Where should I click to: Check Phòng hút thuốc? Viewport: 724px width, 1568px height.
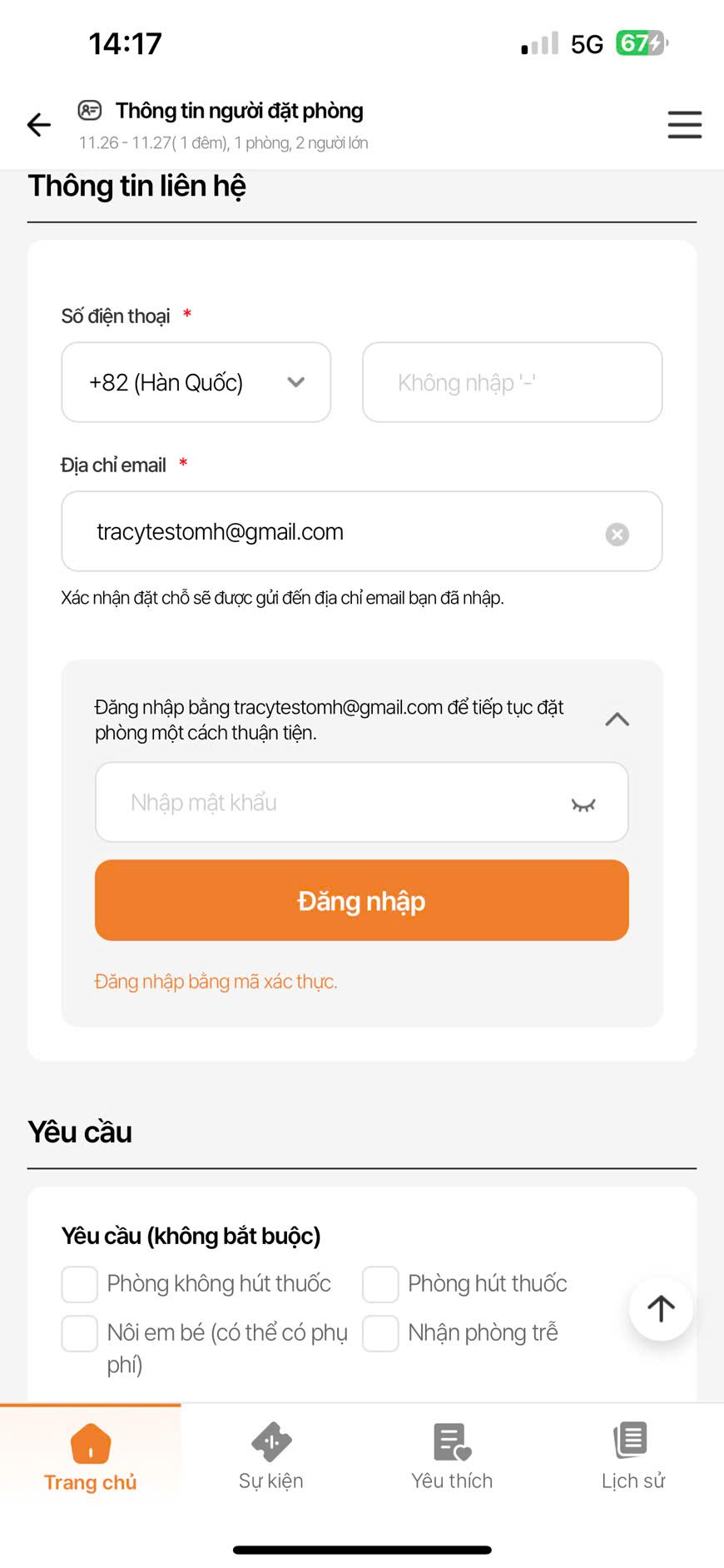pyautogui.click(x=380, y=1284)
